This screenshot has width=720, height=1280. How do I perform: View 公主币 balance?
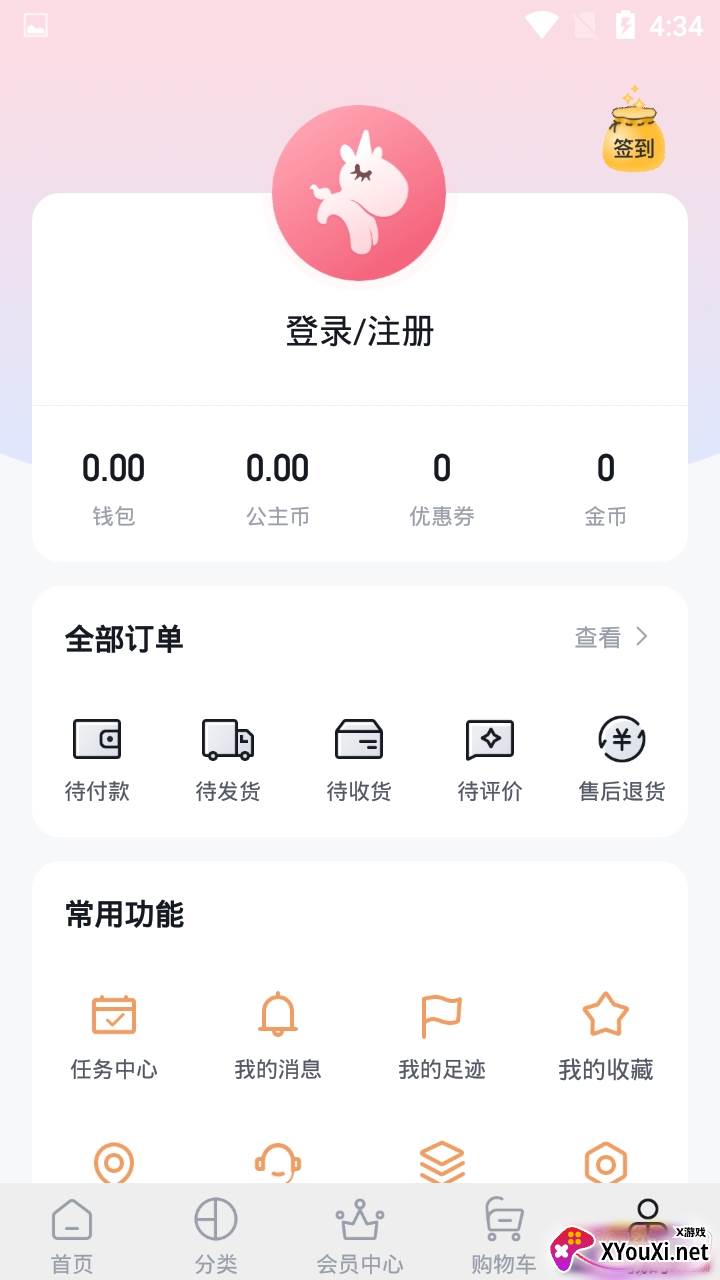click(x=277, y=487)
